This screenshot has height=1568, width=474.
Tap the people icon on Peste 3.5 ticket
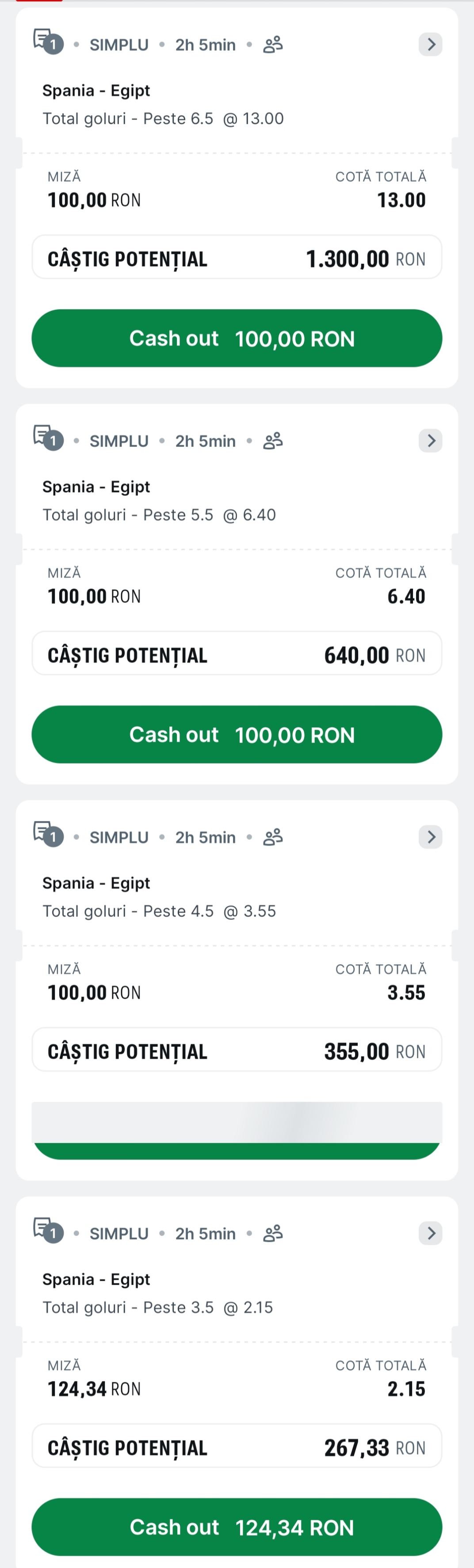tap(273, 1233)
